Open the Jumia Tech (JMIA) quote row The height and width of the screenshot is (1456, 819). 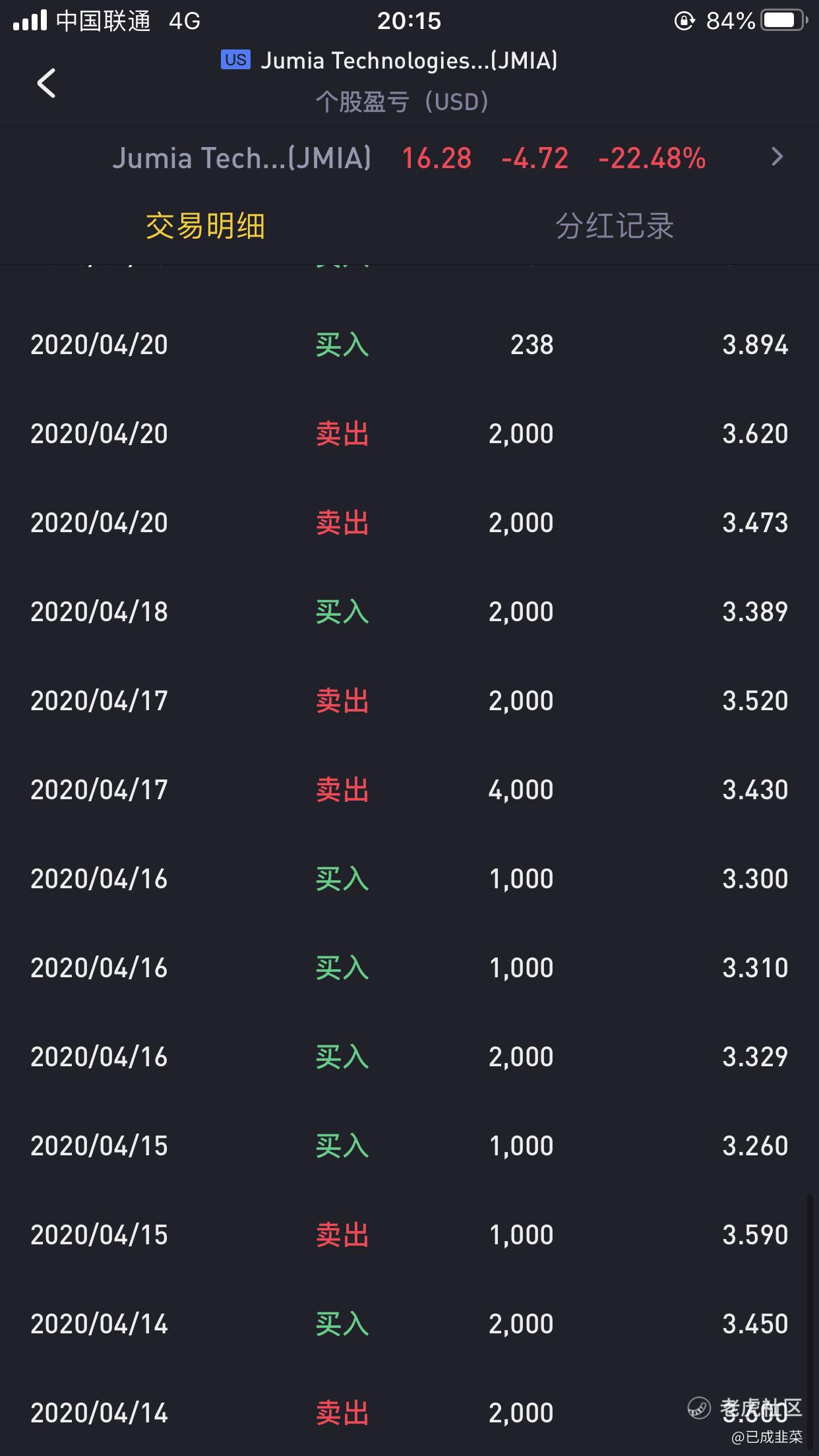(x=409, y=158)
